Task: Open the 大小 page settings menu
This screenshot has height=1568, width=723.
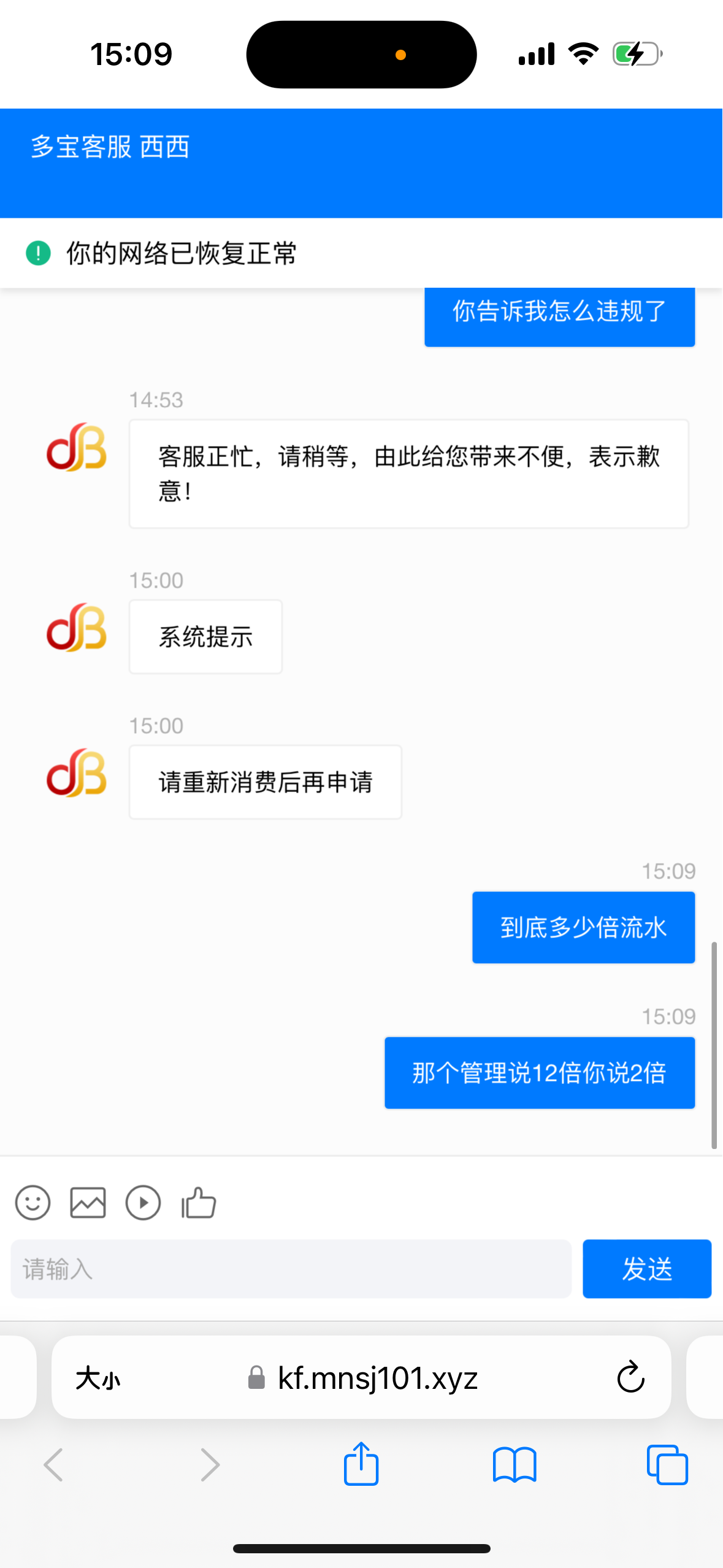Action: pos(98,1379)
